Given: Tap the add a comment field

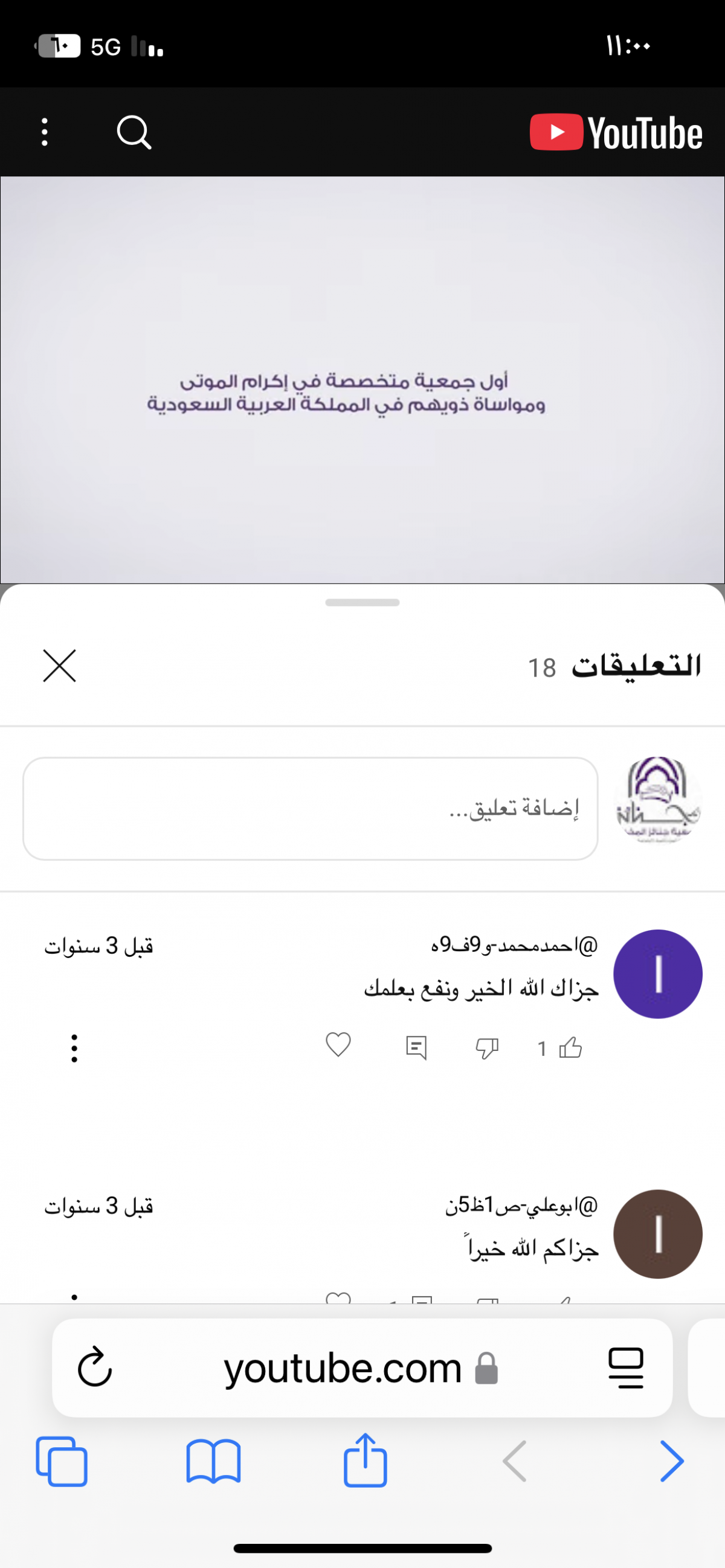Looking at the screenshot, I should coord(311,809).
